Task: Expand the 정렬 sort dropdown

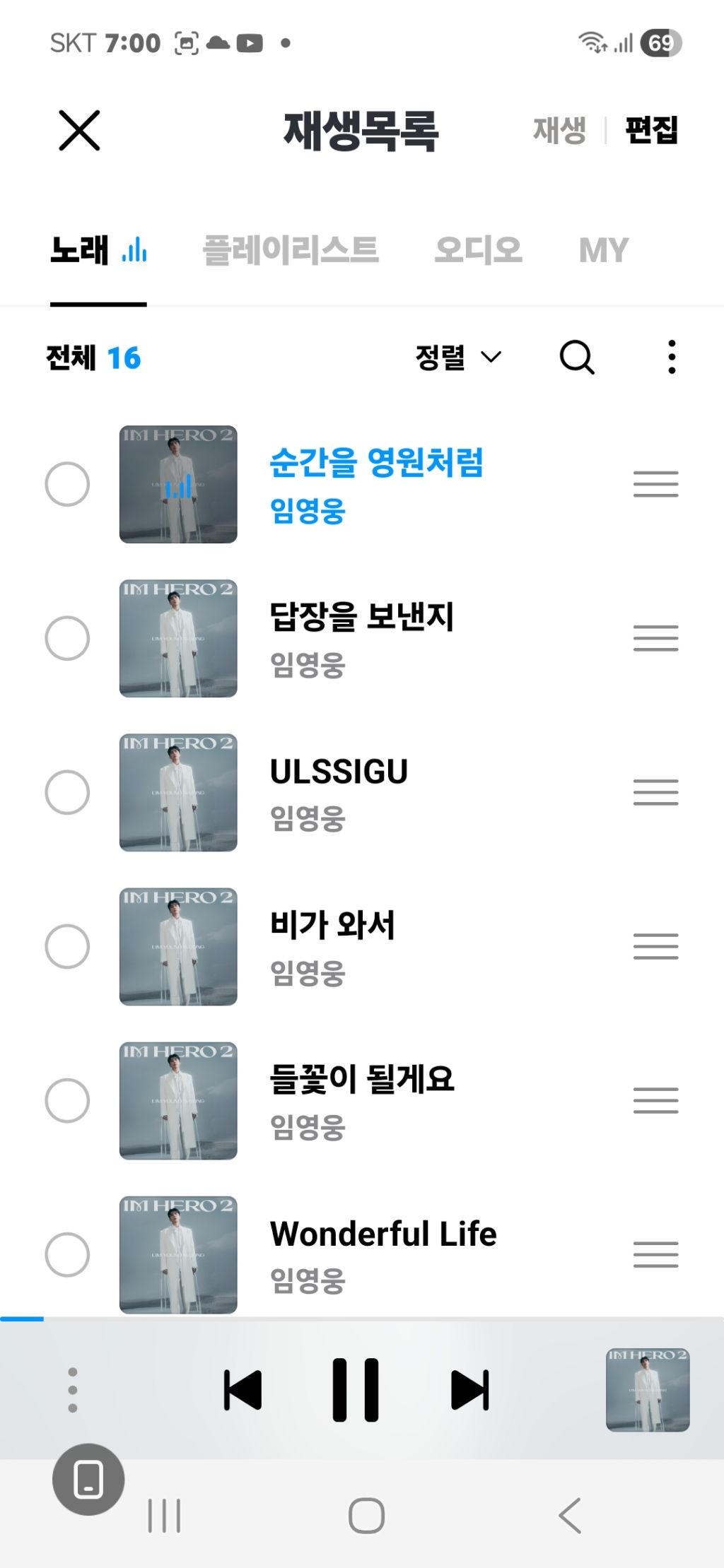Action: [458, 358]
